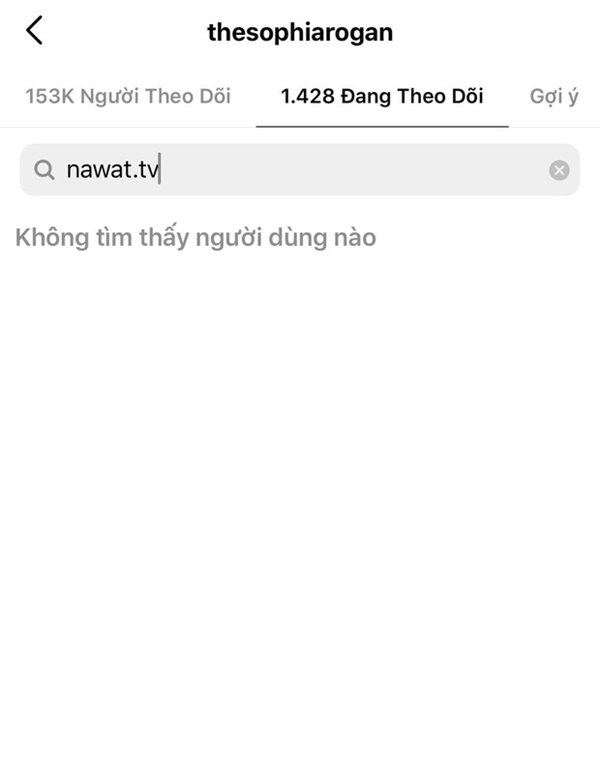Clear the search text with the X icon
The width and height of the screenshot is (600, 757).
(559, 170)
